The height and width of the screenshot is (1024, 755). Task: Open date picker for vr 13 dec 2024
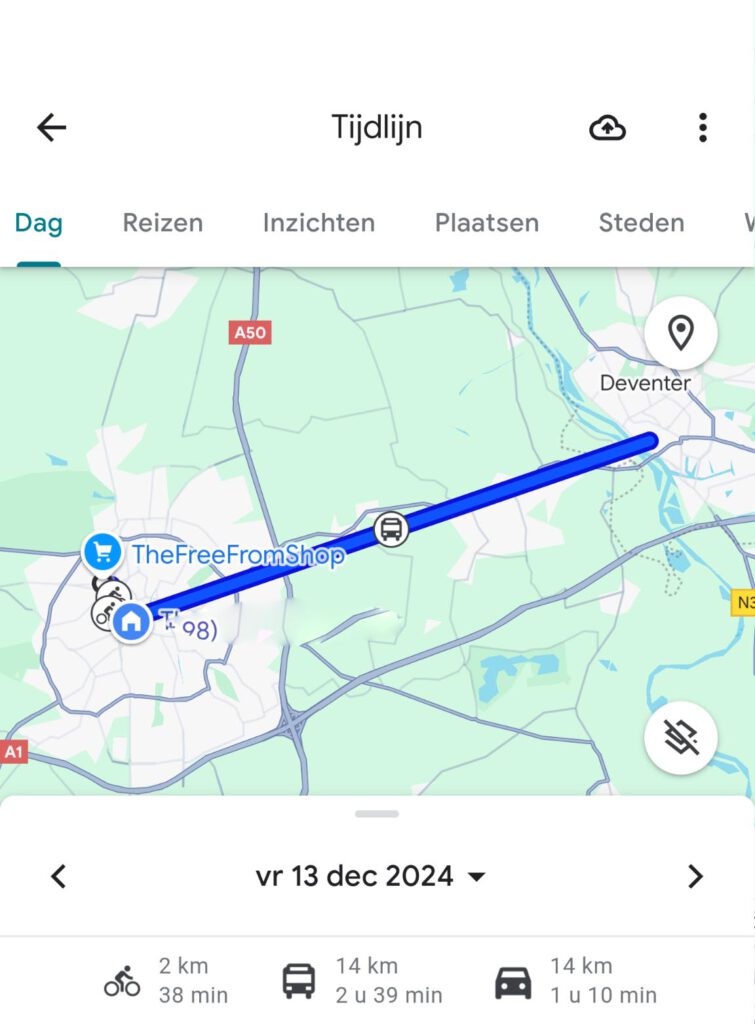(x=370, y=877)
